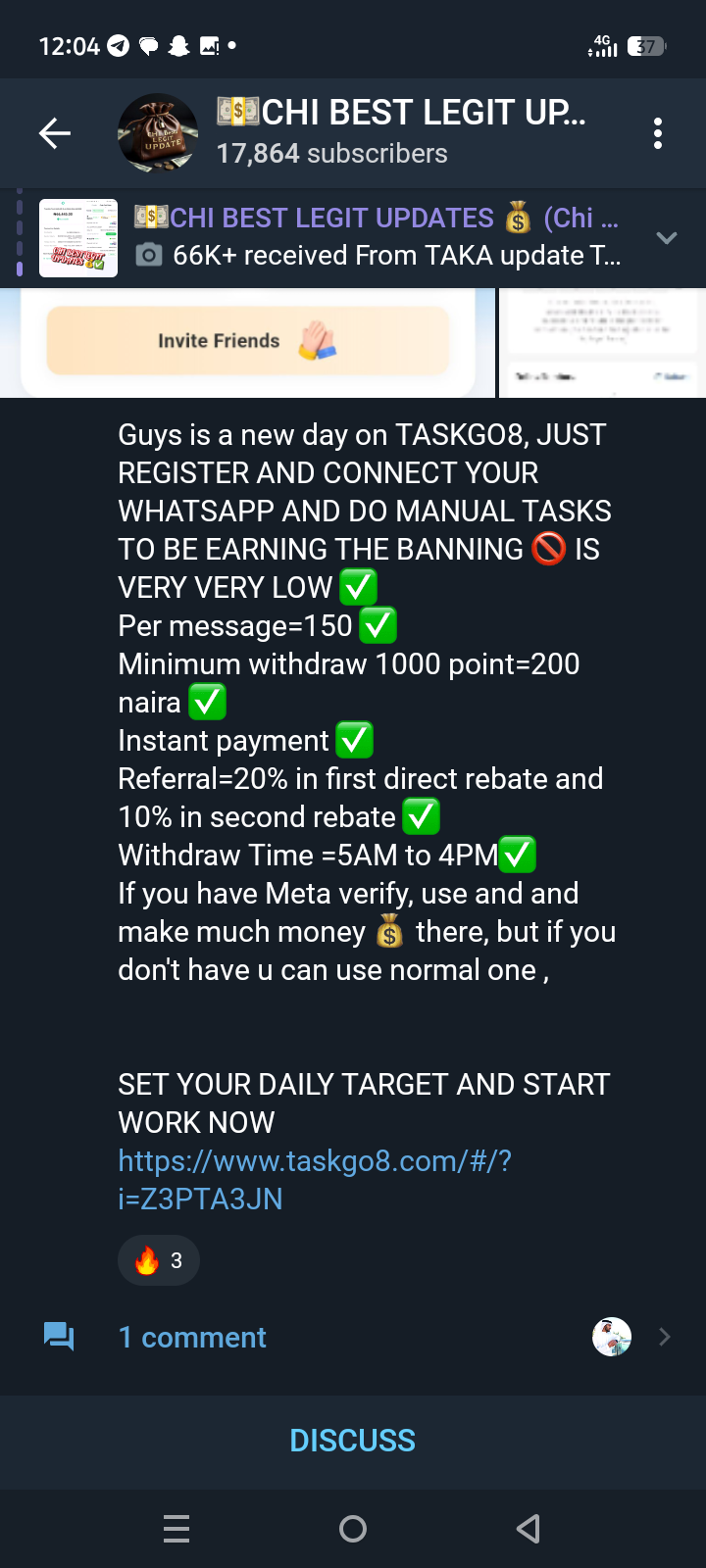Open the pinned message about 66K+ received
This screenshot has width=706, height=1568.
(378, 238)
